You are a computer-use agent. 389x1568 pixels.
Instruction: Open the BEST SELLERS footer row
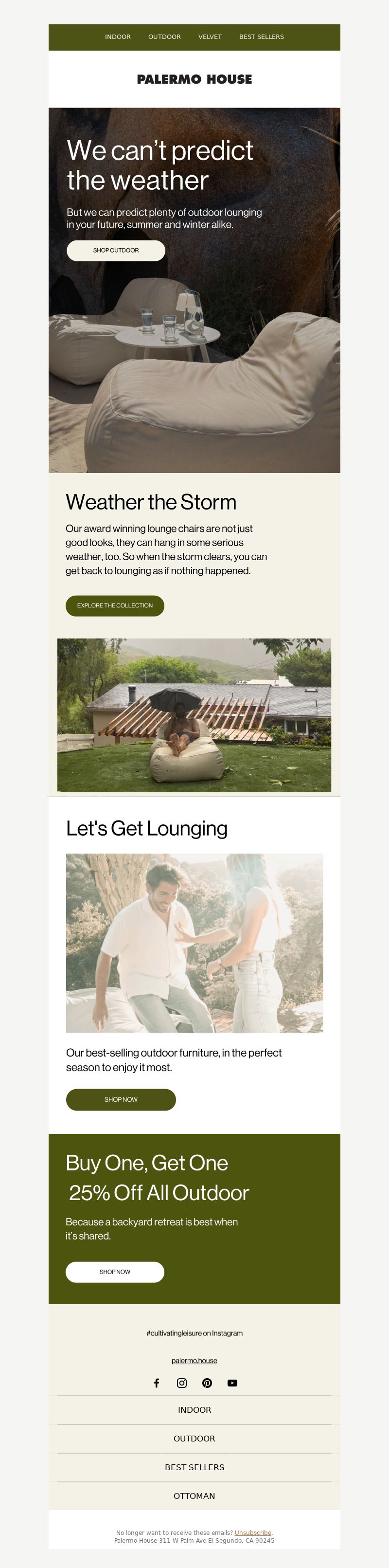click(194, 1467)
